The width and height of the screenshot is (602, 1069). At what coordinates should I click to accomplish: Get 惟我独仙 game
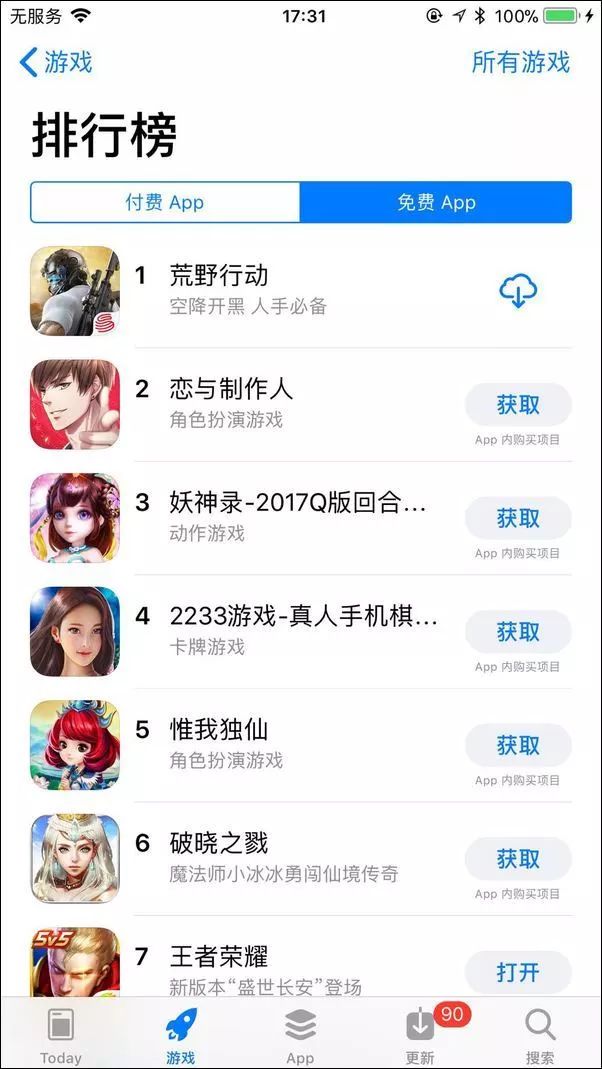pyautogui.click(x=518, y=745)
